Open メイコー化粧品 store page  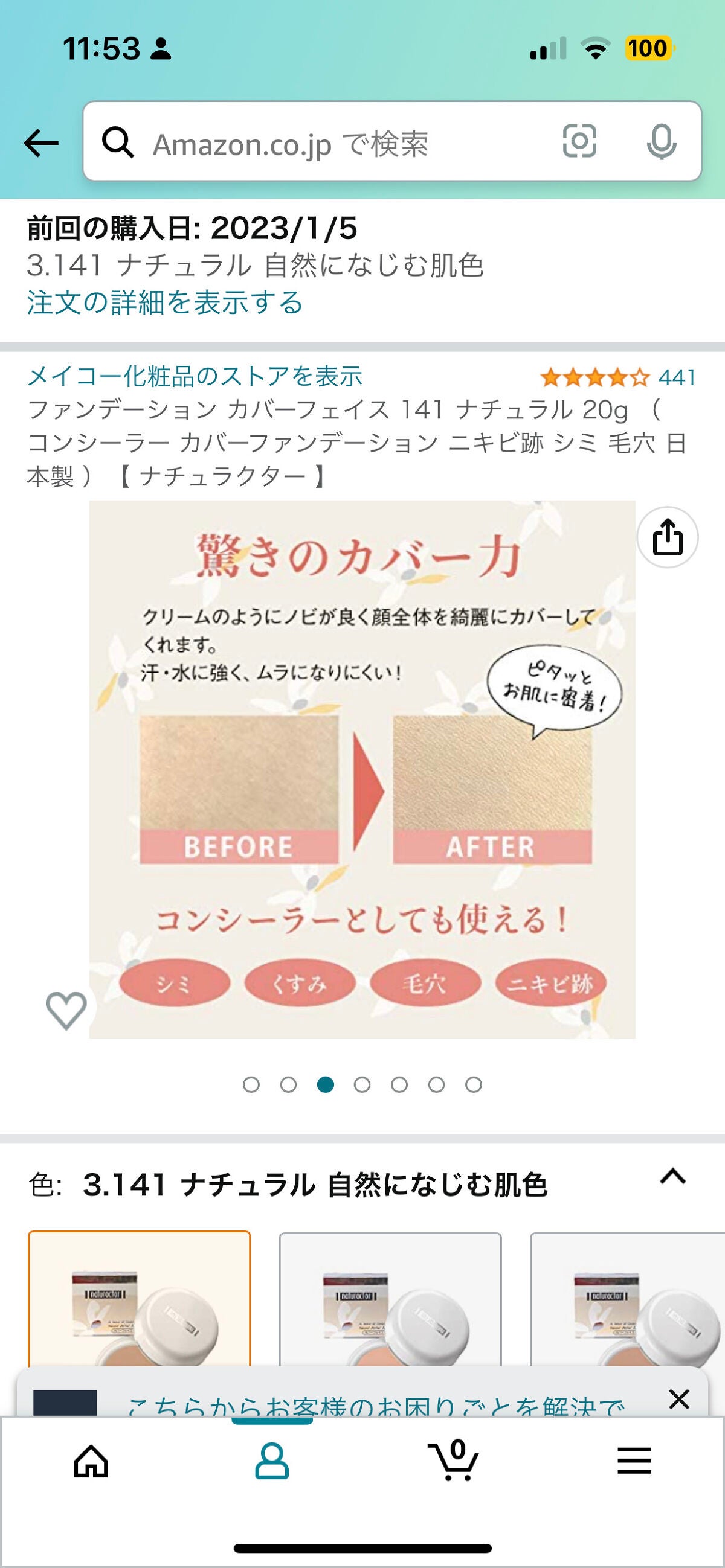pyautogui.click(x=196, y=377)
